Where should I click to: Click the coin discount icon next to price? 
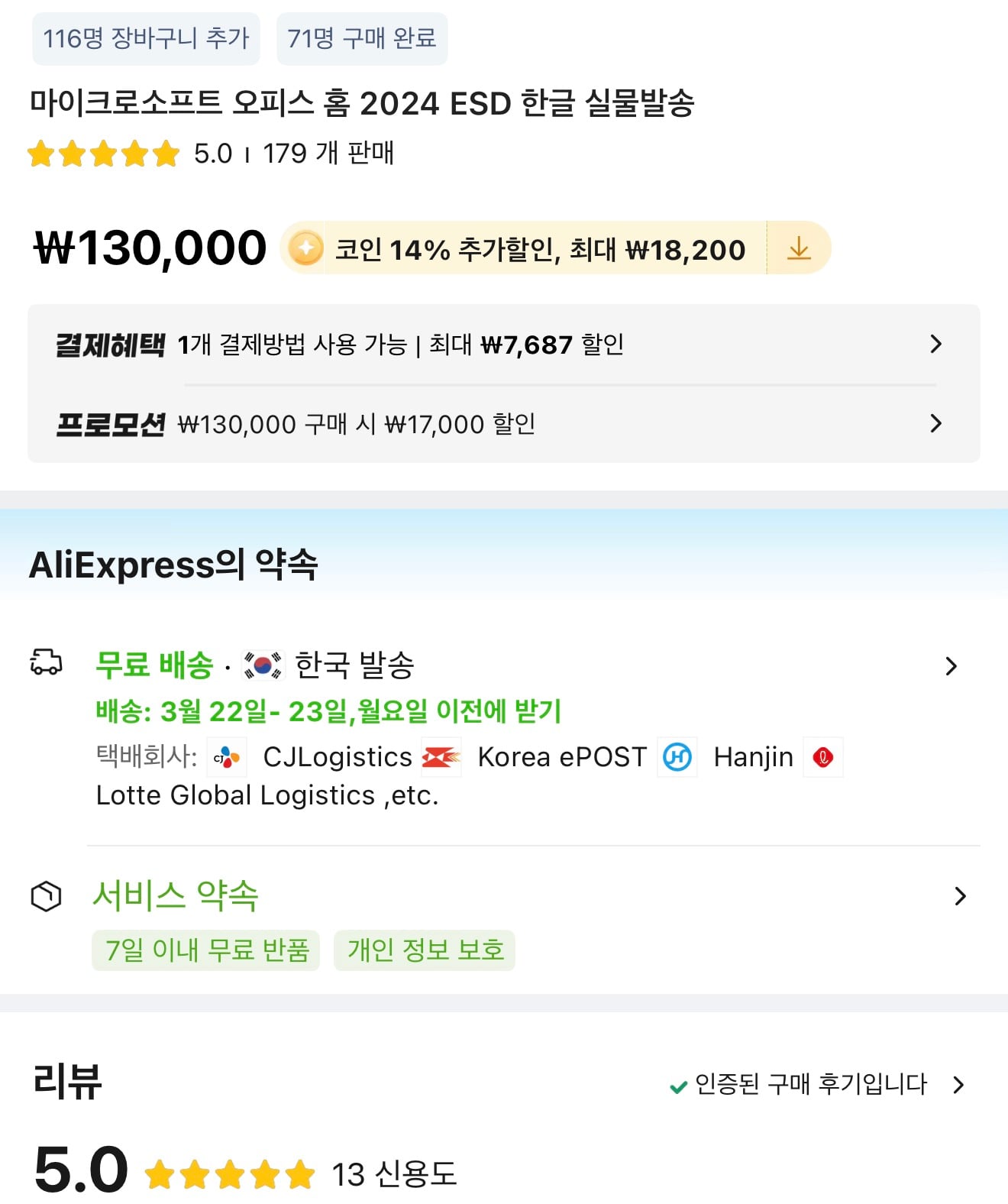[305, 248]
